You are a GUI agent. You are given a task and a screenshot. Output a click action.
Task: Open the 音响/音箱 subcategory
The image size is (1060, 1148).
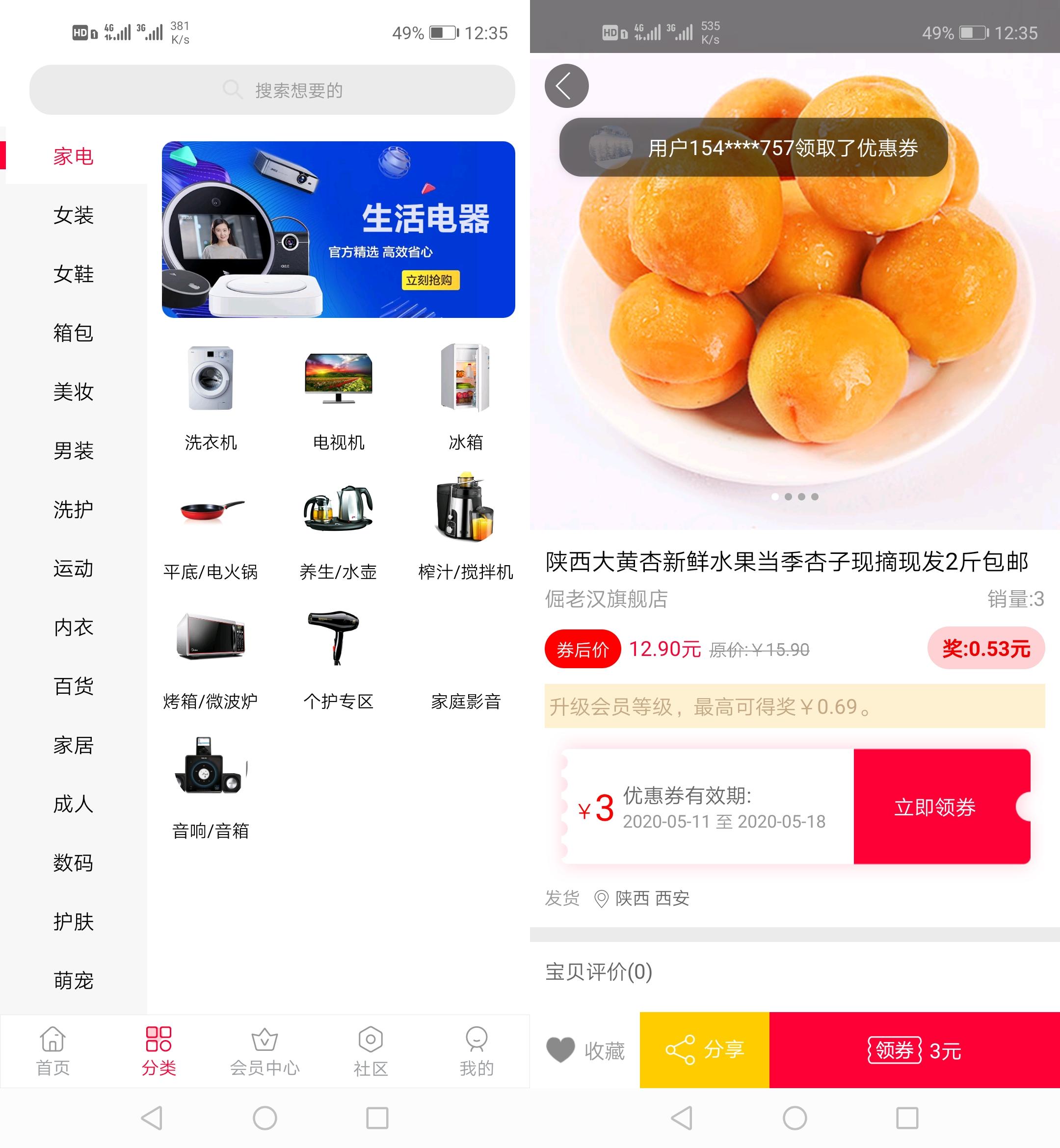pyautogui.click(x=211, y=785)
